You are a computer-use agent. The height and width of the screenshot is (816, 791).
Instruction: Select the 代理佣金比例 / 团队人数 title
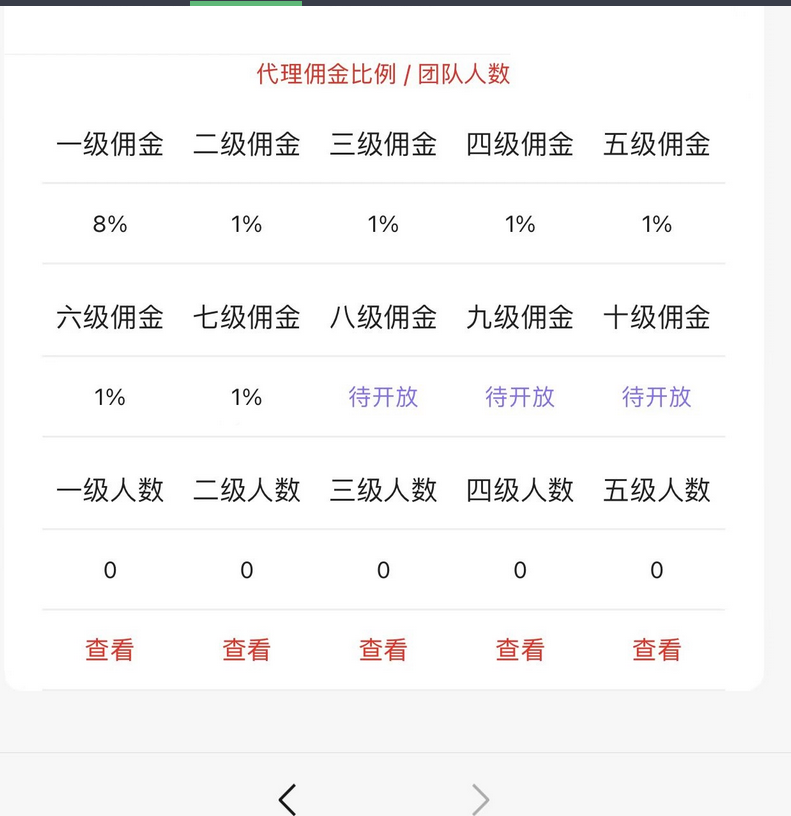pos(384,73)
